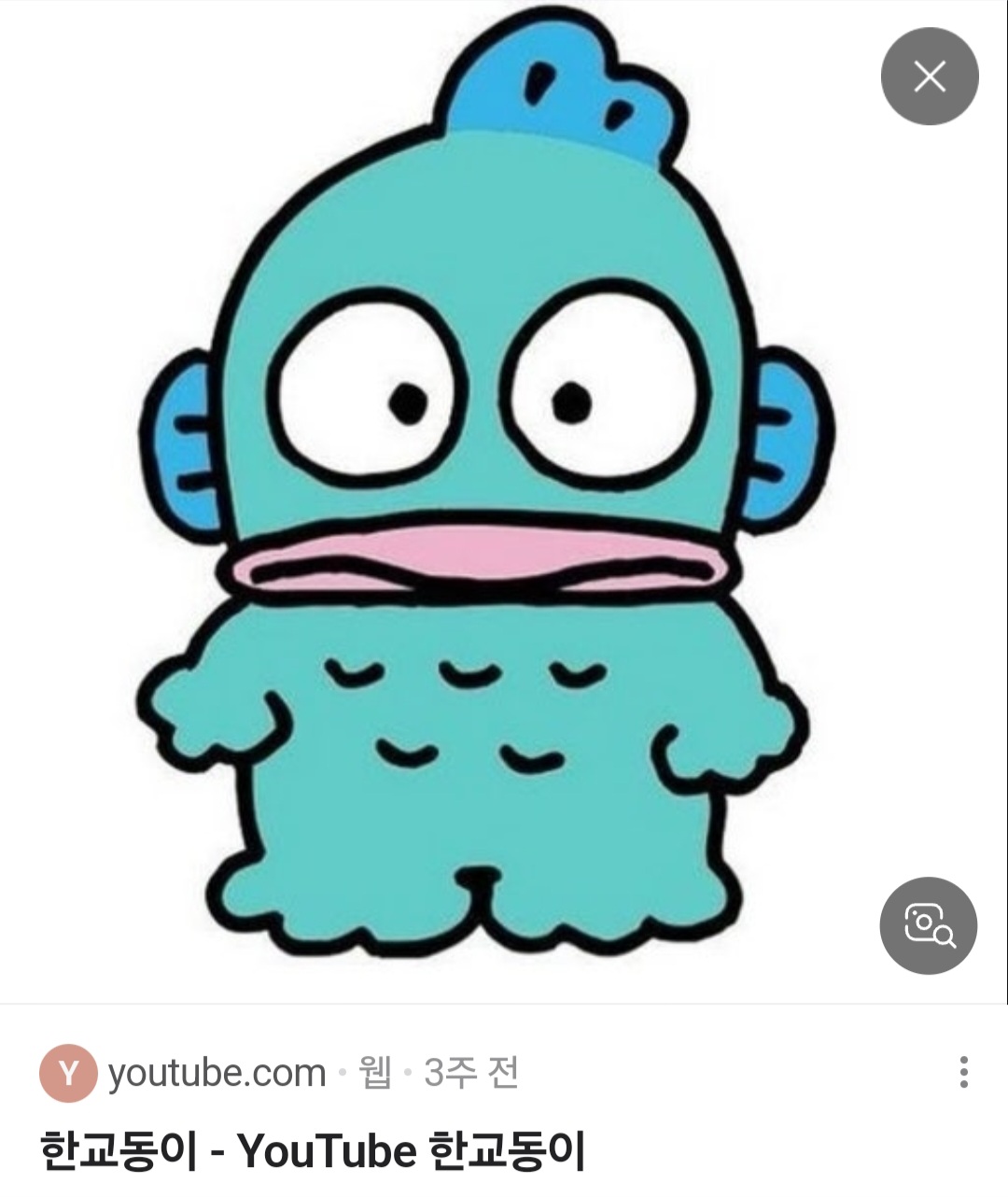Search this image with visual lens
The image size is (1008, 1197).
pyautogui.click(x=929, y=925)
